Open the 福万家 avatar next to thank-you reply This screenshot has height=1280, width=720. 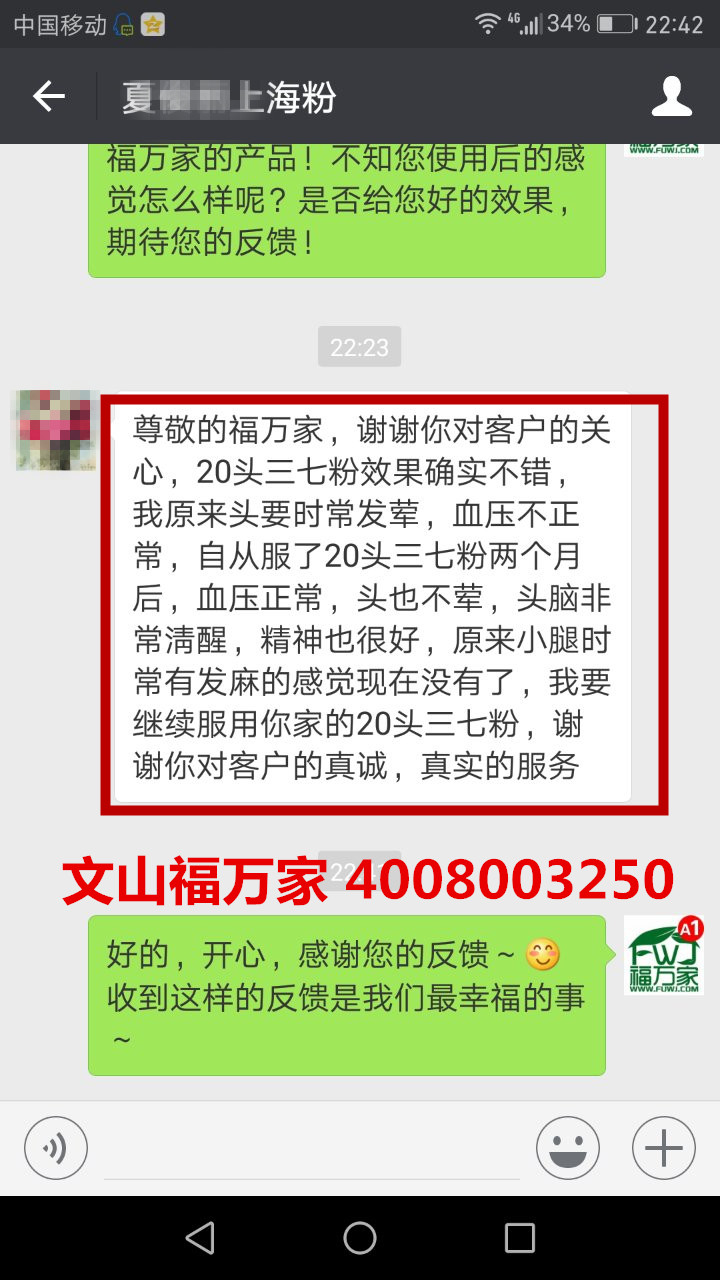[x=664, y=955]
